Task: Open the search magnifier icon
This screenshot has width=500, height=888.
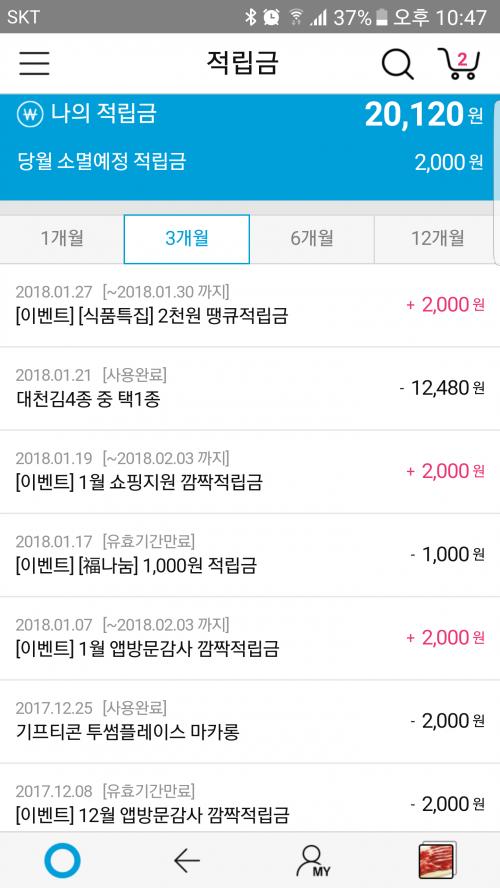Action: tap(398, 63)
